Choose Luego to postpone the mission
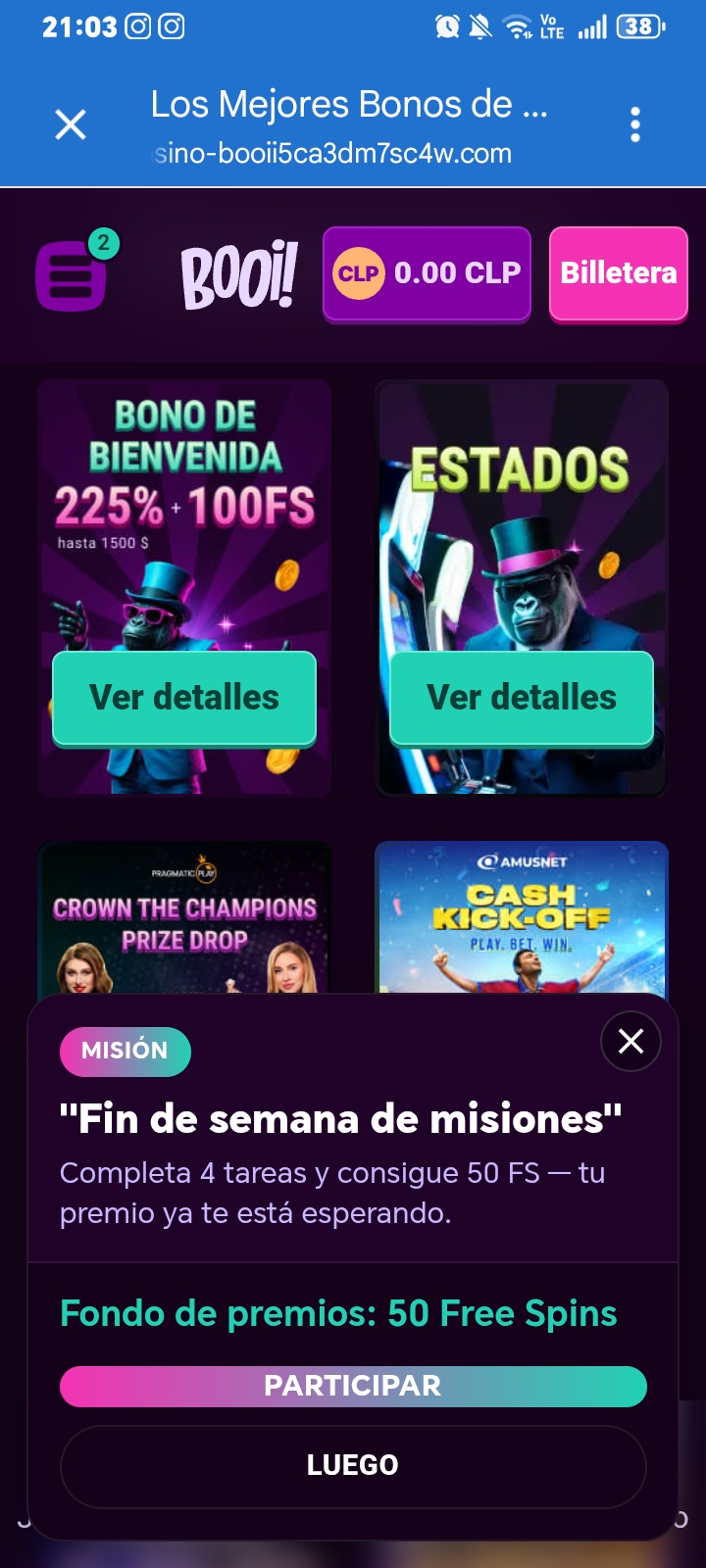Image resolution: width=706 pixels, height=1568 pixels. pyautogui.click(x=353, y=1466)
